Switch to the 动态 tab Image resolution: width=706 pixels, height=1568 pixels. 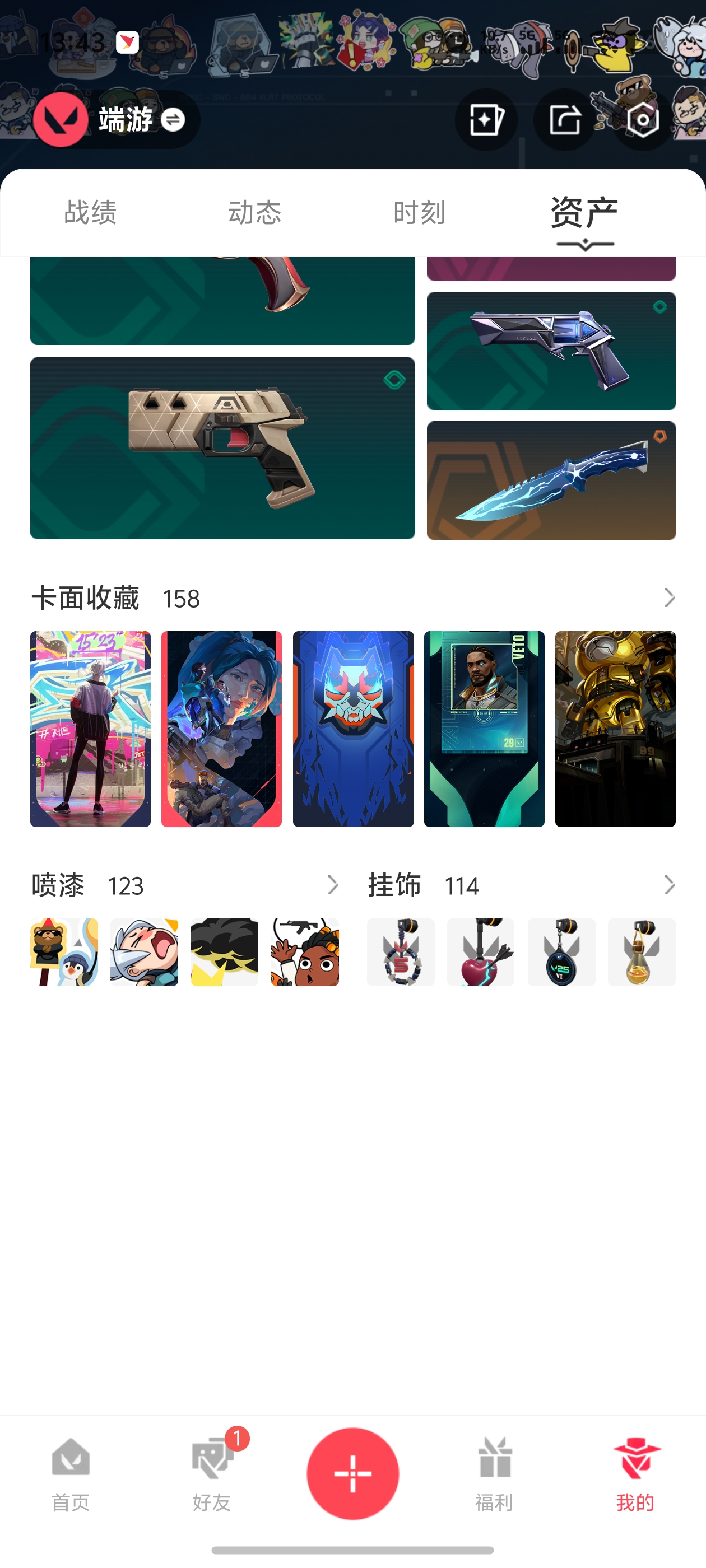tap(254, 212)
